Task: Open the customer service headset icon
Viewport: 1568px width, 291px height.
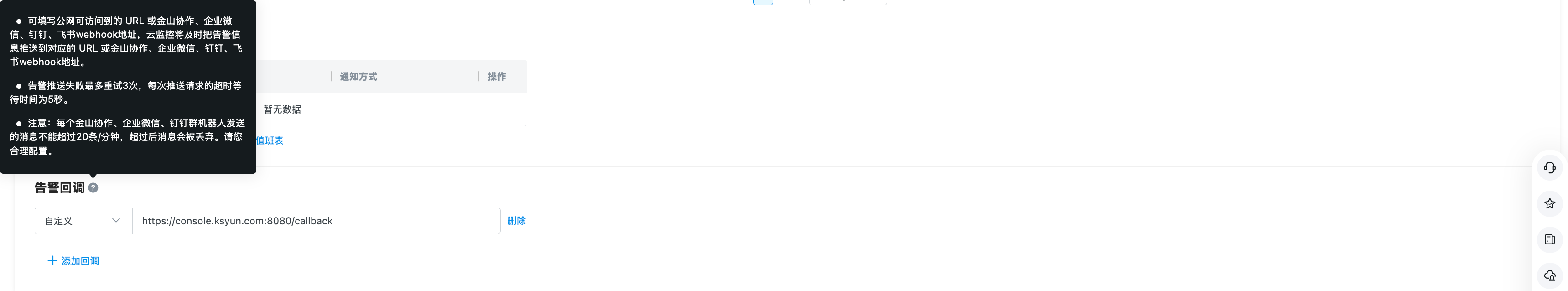Action: click(x=1549, y=168)
